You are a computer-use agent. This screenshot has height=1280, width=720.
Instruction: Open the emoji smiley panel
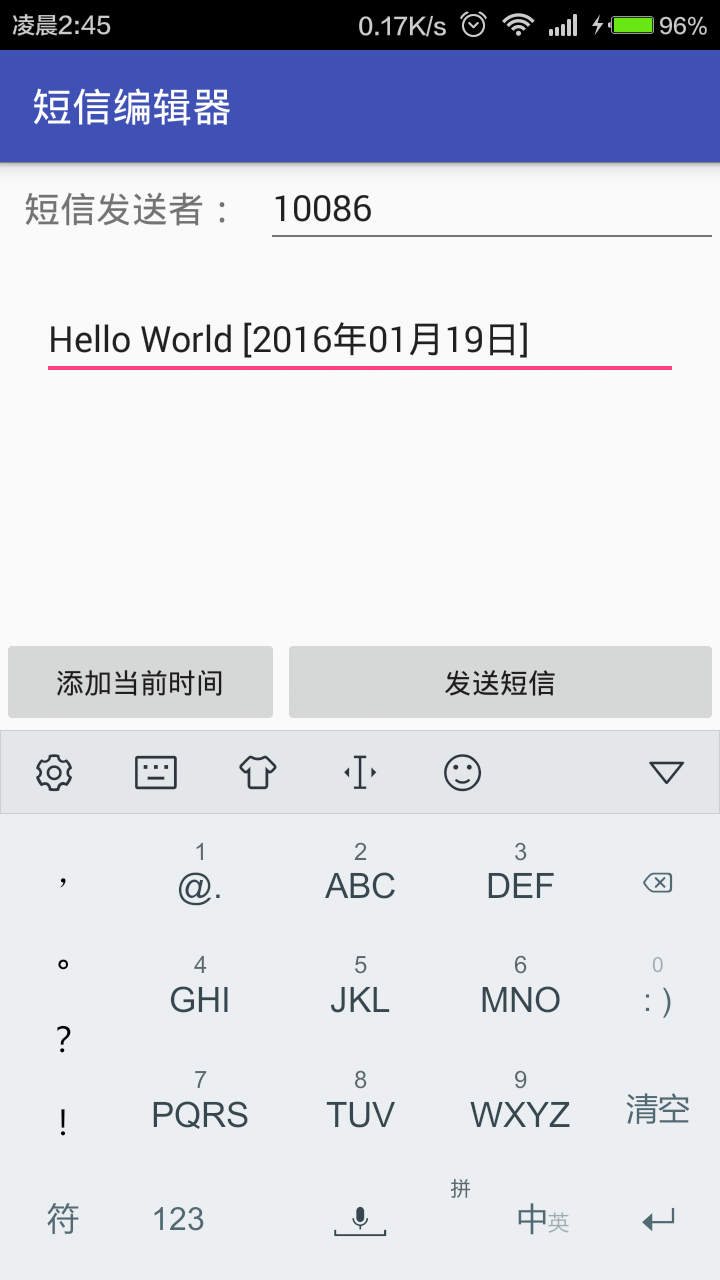[x=462, y=772]
